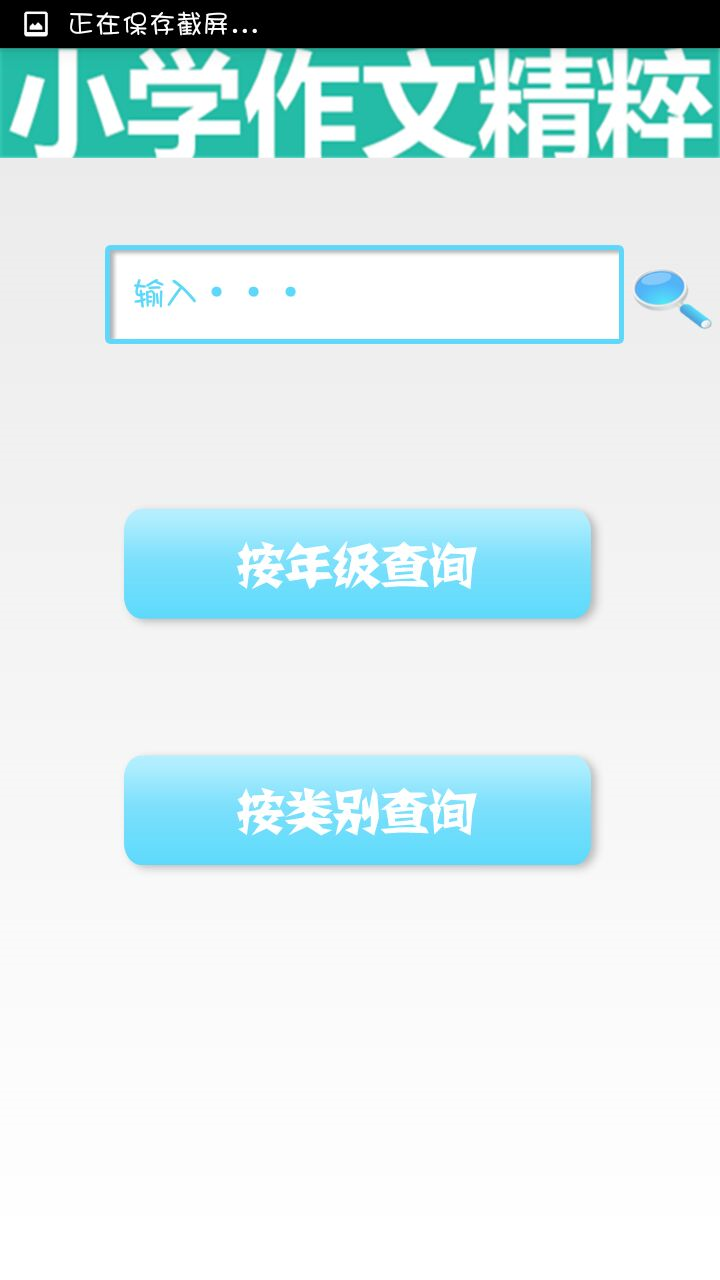
Task: Tap the 输入 search input field
Action: click(364, 294)
